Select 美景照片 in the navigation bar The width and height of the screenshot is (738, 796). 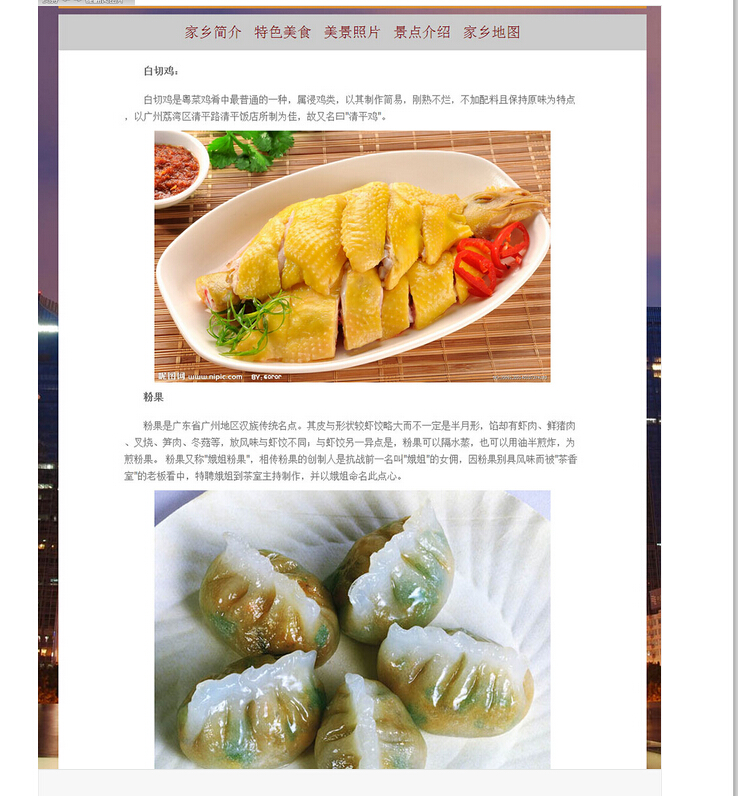click(x=352, y=32)
